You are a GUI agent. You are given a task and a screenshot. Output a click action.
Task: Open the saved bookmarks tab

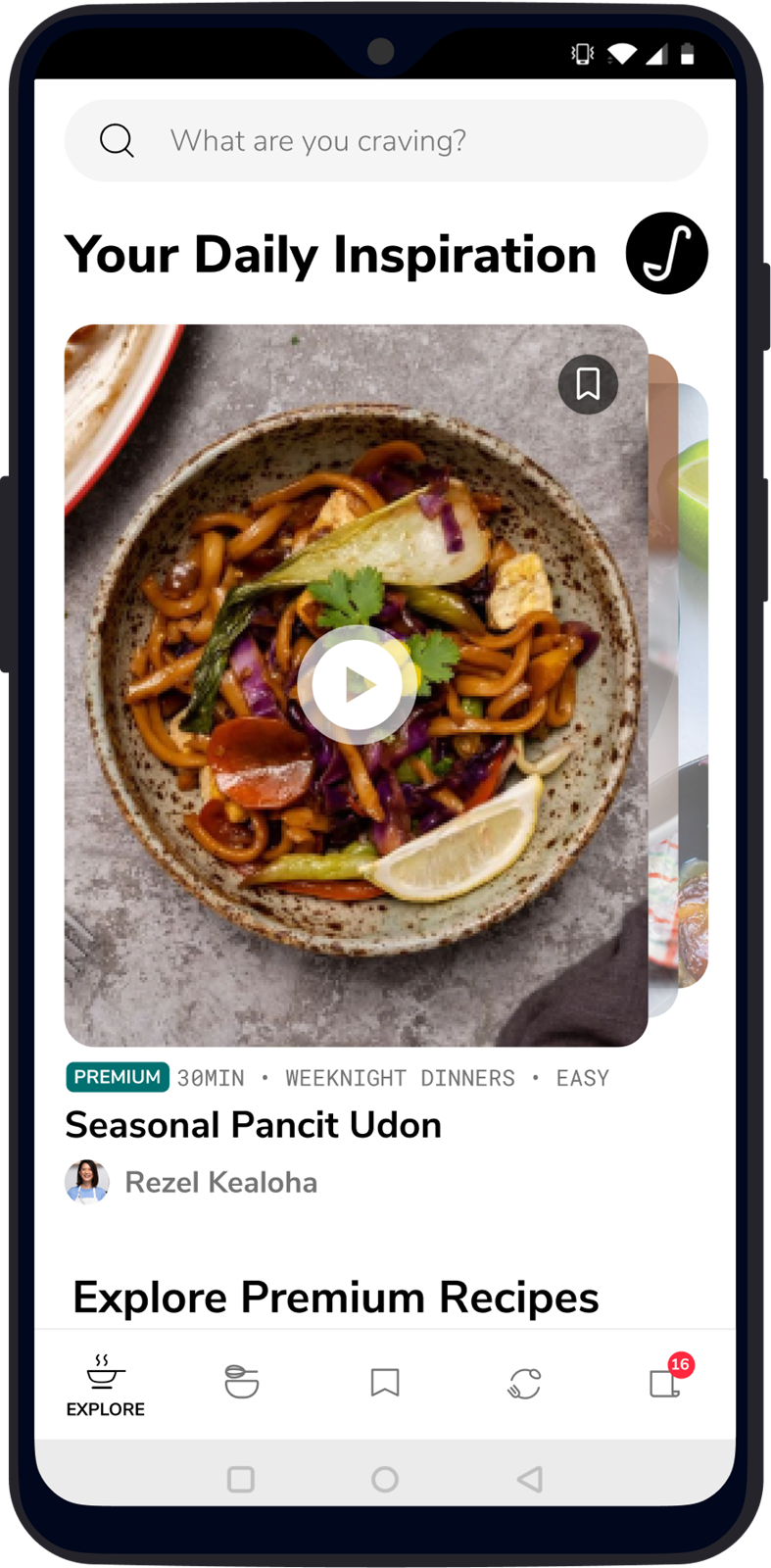coord(385,1383)
